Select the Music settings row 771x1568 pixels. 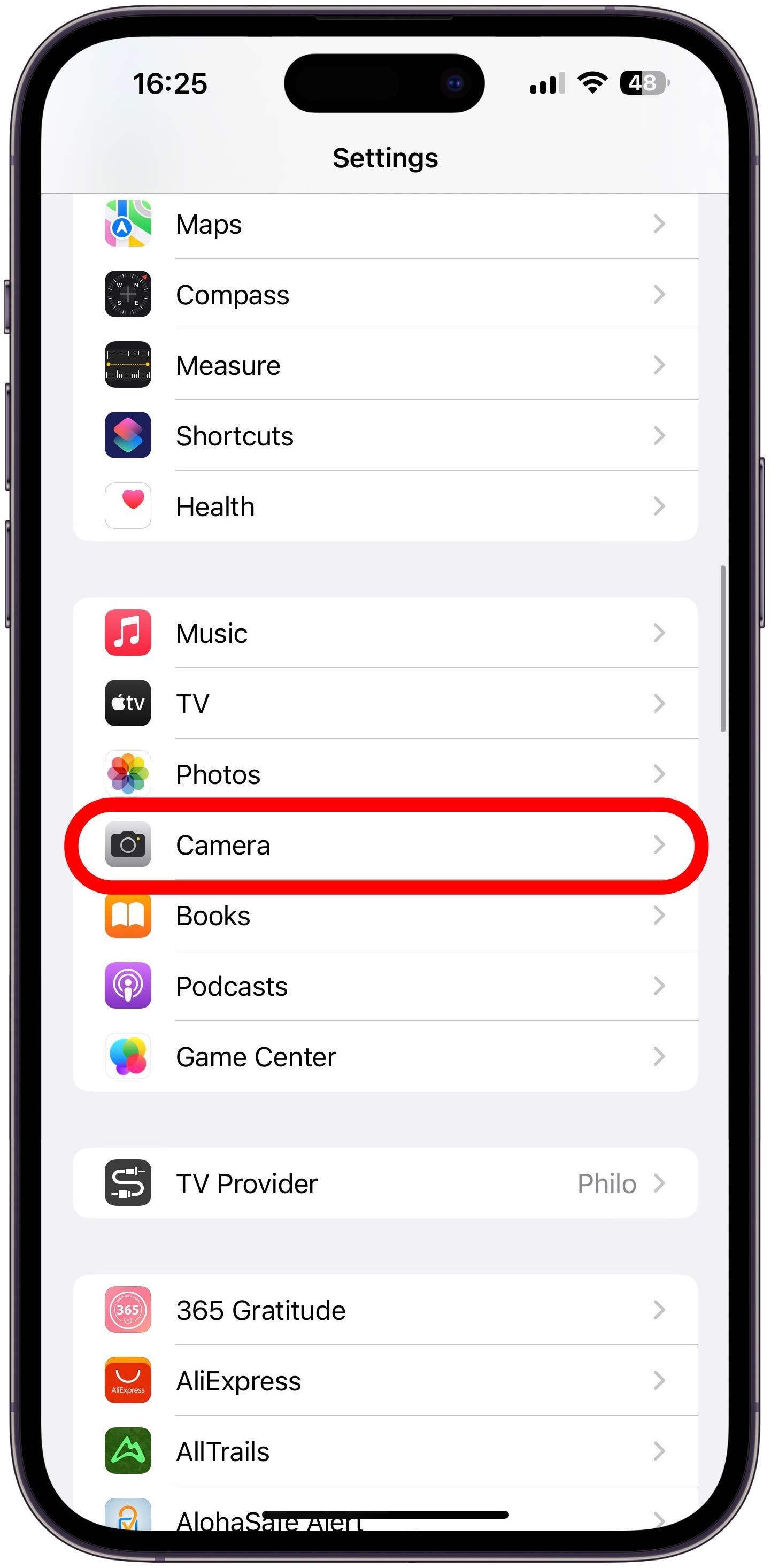click(384, 633)
